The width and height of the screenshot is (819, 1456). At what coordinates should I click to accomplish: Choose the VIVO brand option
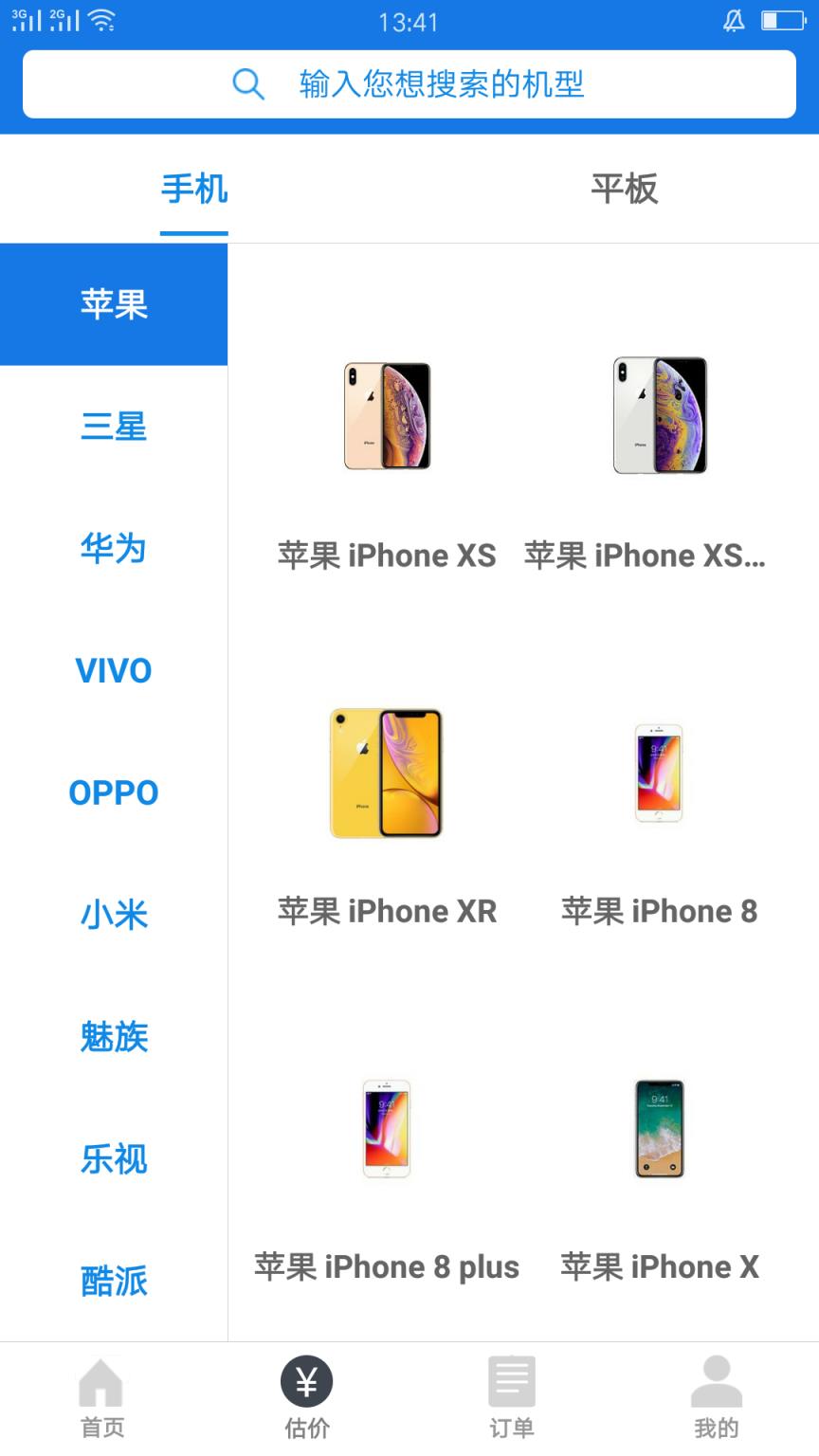pos(114,670)
